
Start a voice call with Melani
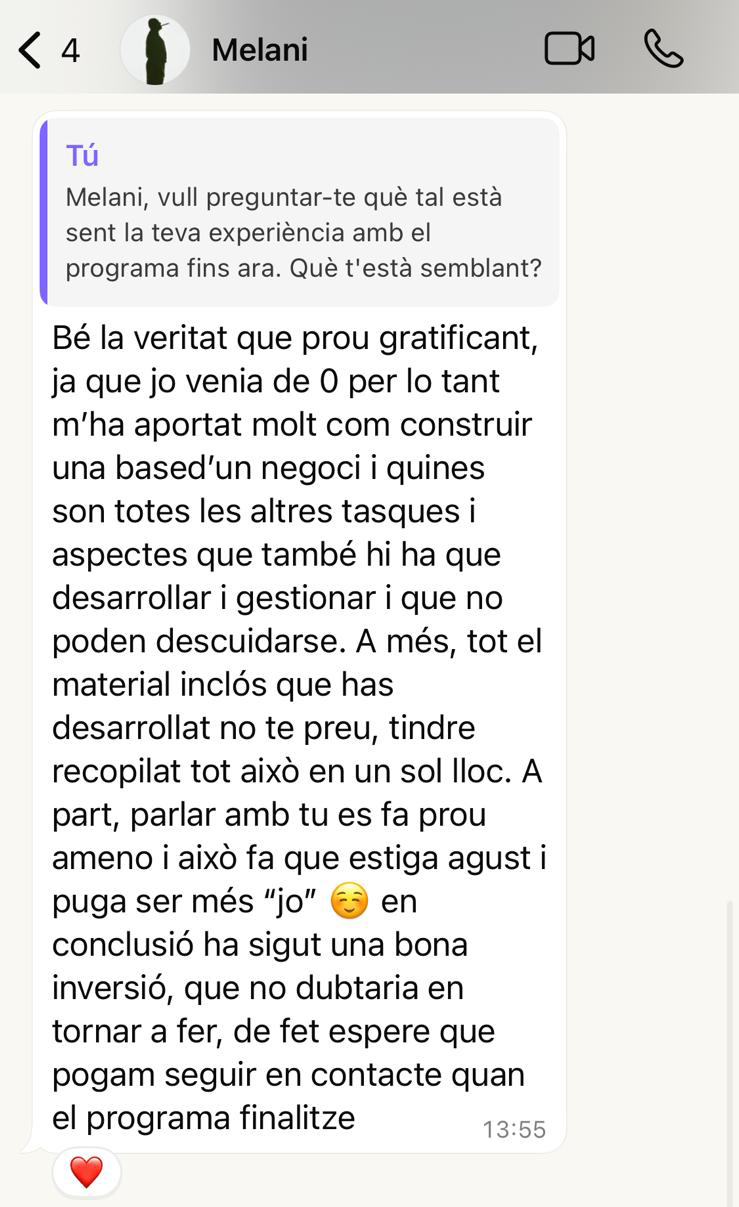click(x=663, y=48)
